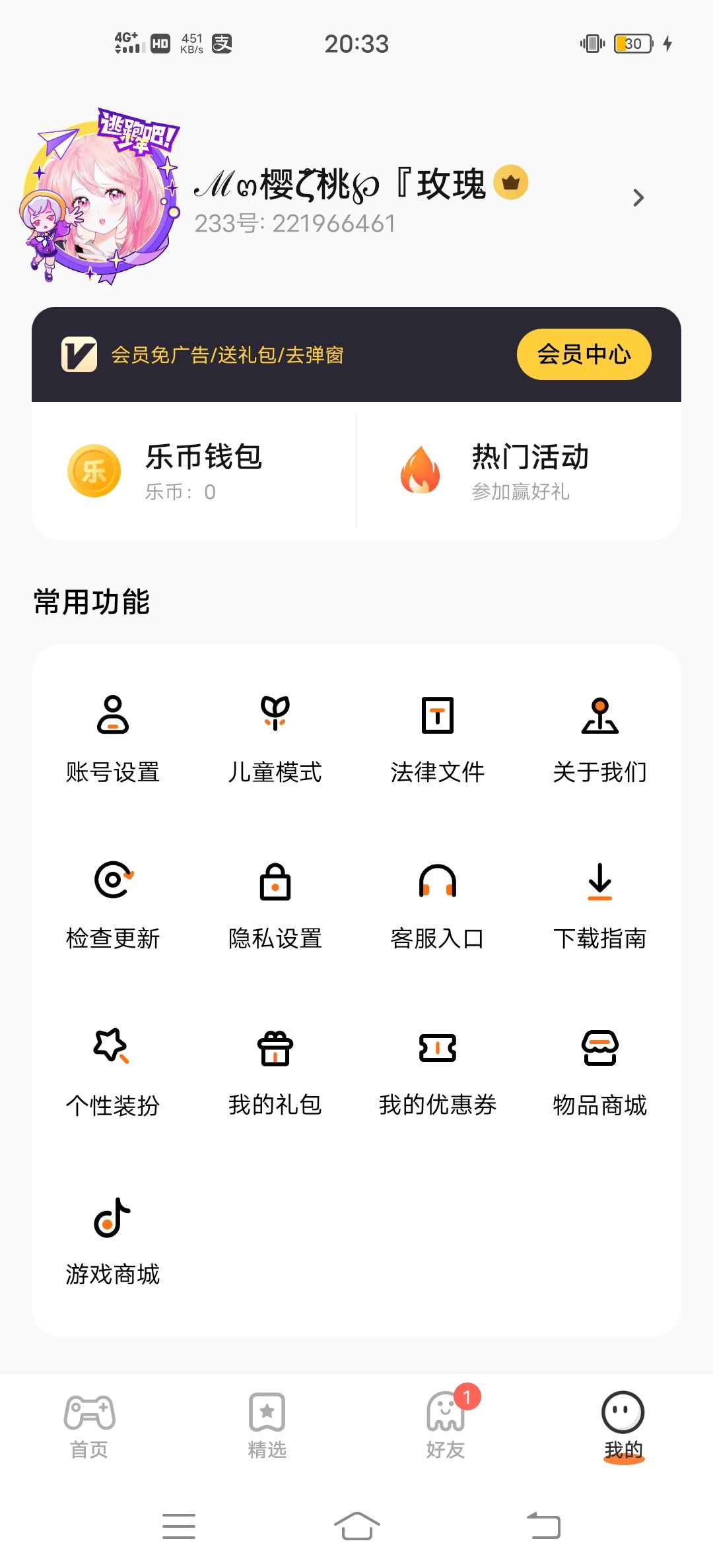Enter 儿童模式 children mode
The image size is (713, 1568).
point(275,738)
